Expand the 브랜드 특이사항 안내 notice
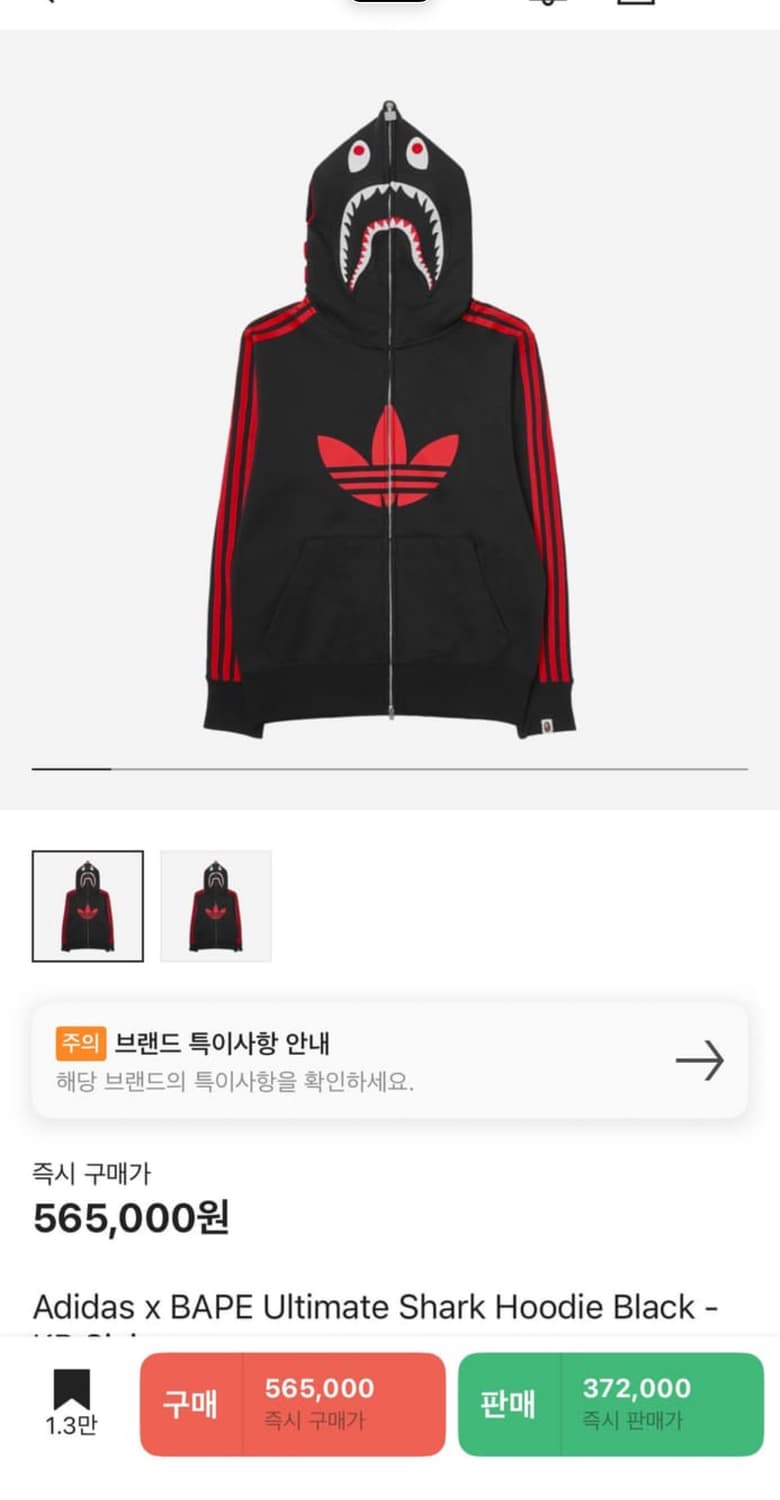Screen dimensions: 780x1500 point(390,1062)
